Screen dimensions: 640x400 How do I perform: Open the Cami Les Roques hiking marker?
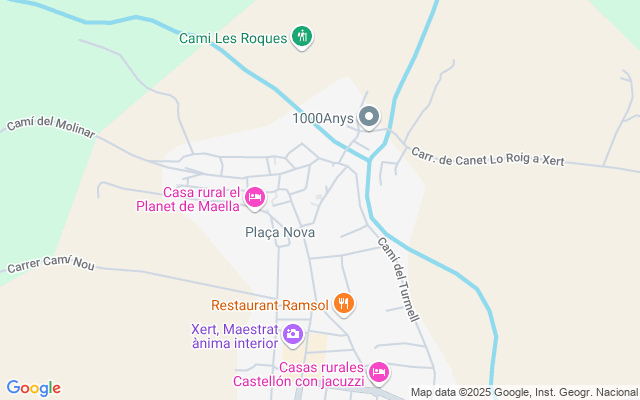[302, 39]
